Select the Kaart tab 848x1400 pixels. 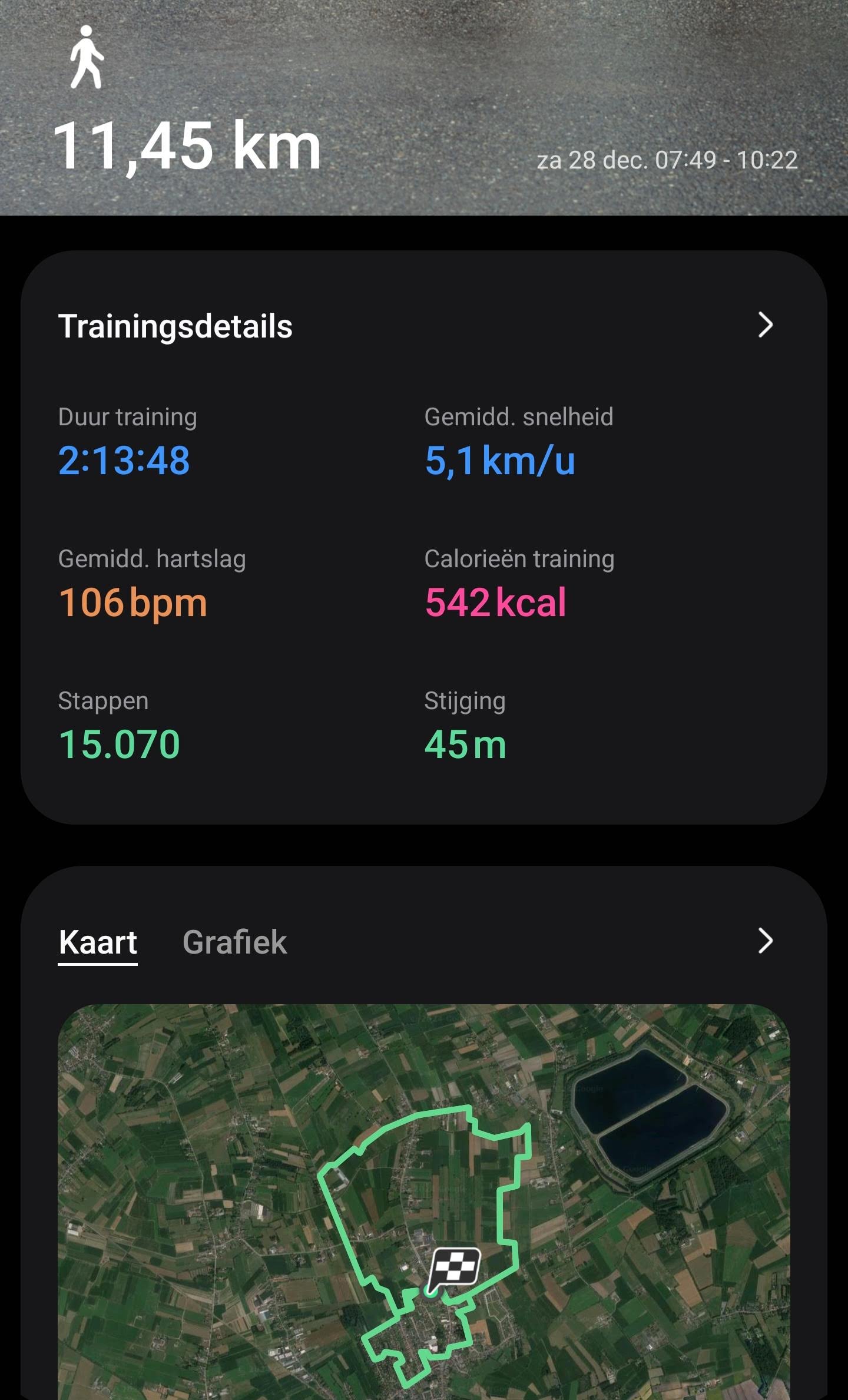click(98, 942)
